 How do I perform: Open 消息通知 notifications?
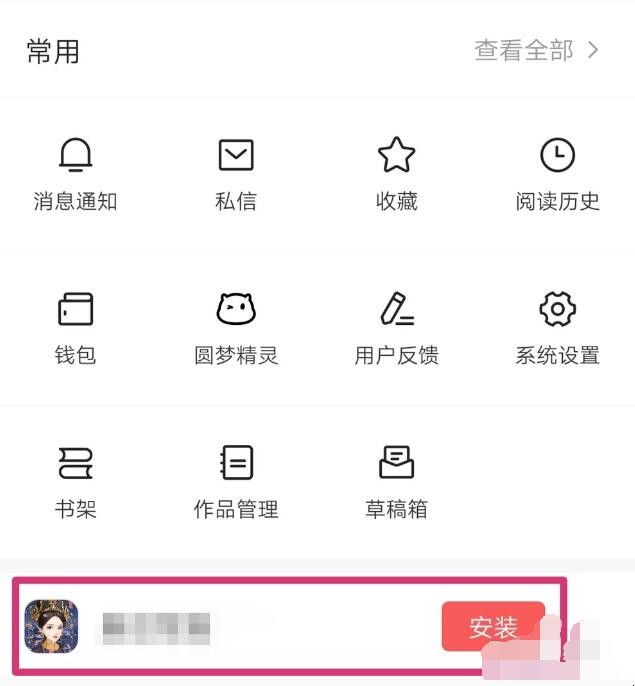(x=76, y=174)
